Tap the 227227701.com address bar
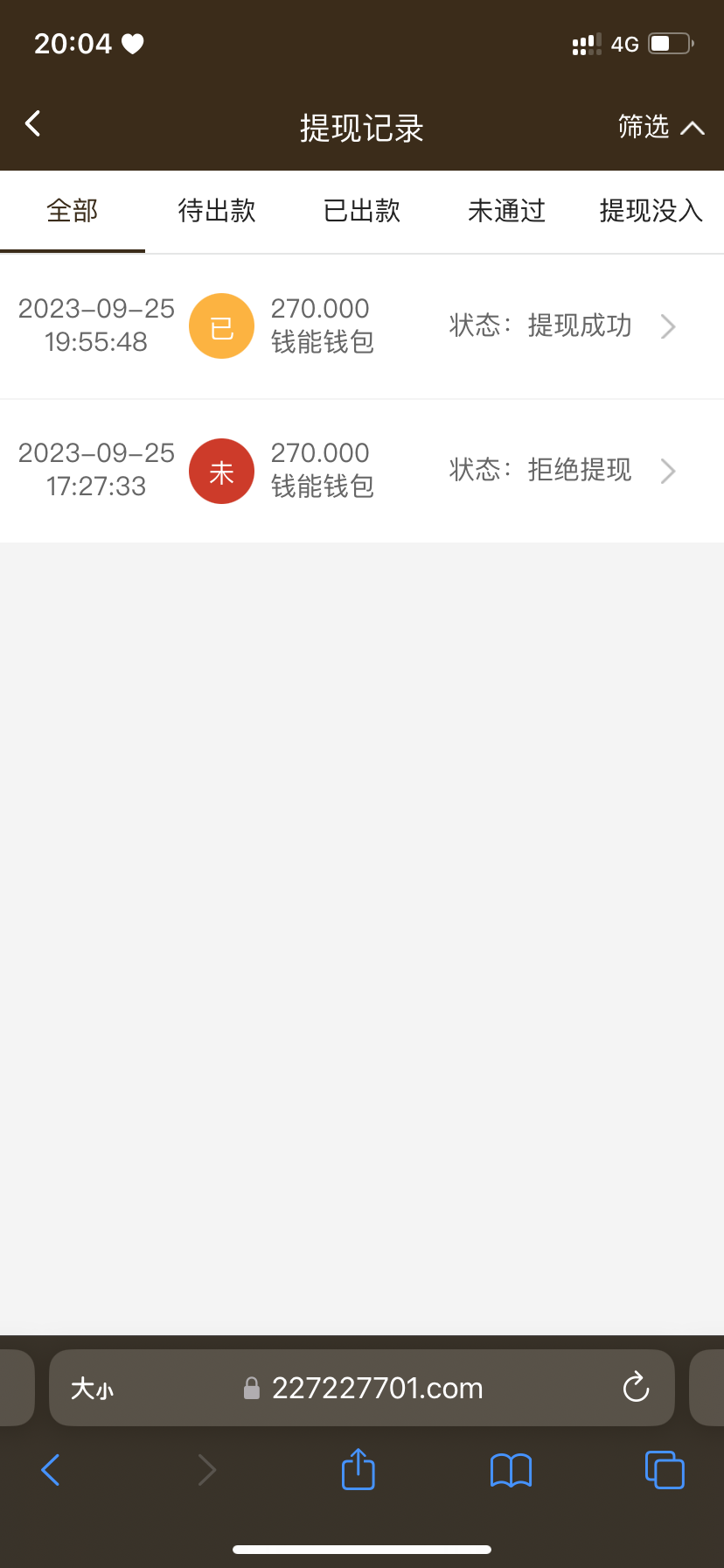Viewport: 724px width, 1568px height. 376,1388
